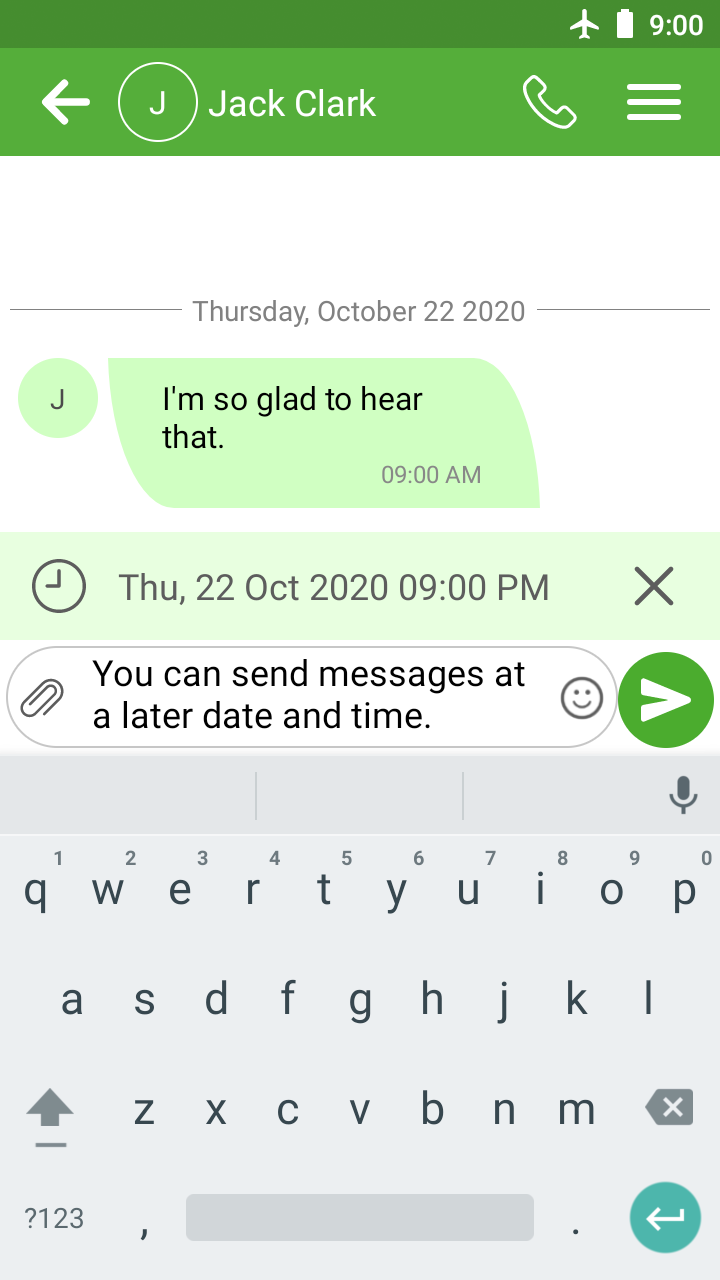Select Jack Clark's name in the header
This screenshot has width=720, height=1280.
click(x=291, y=101)
